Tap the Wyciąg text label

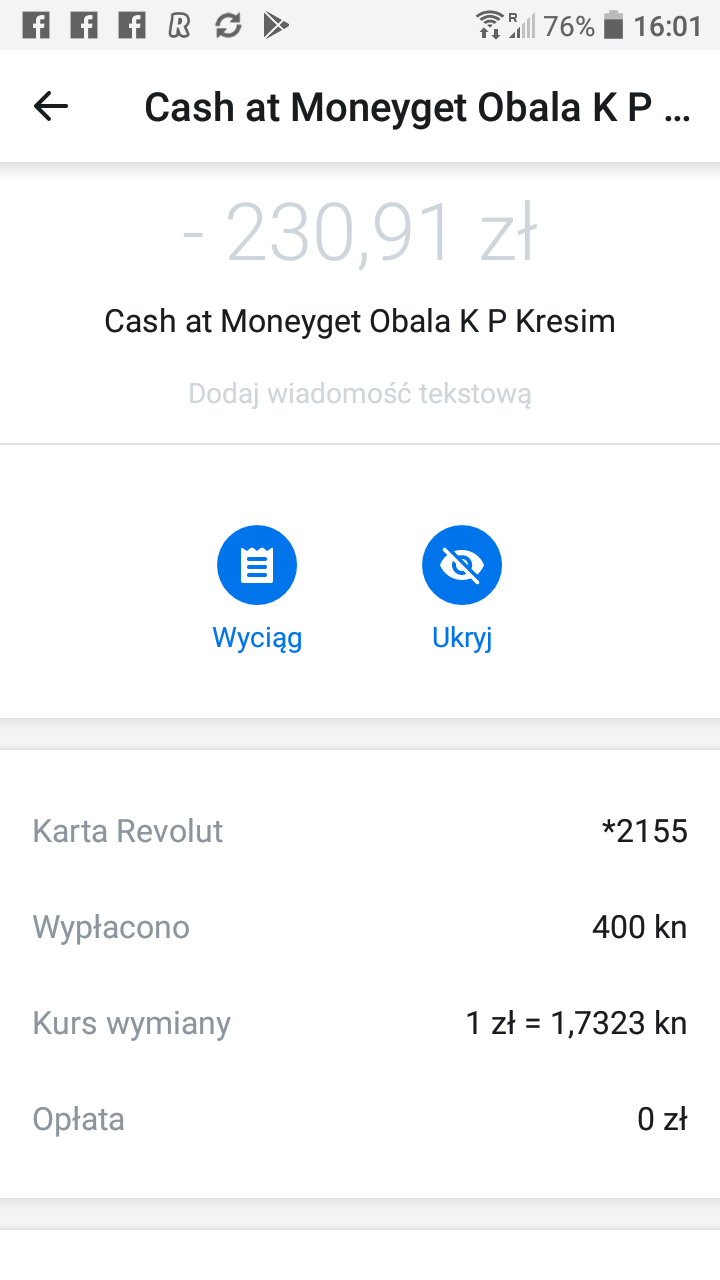257,638
